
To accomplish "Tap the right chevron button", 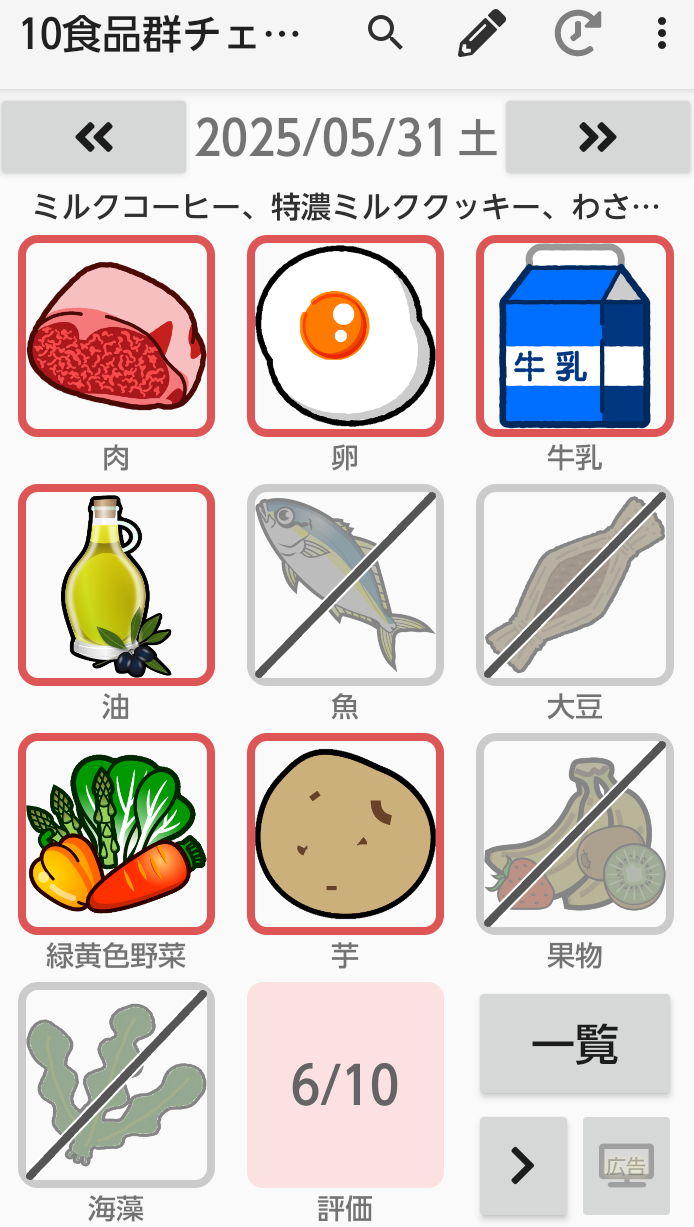I will (523, 1165).
